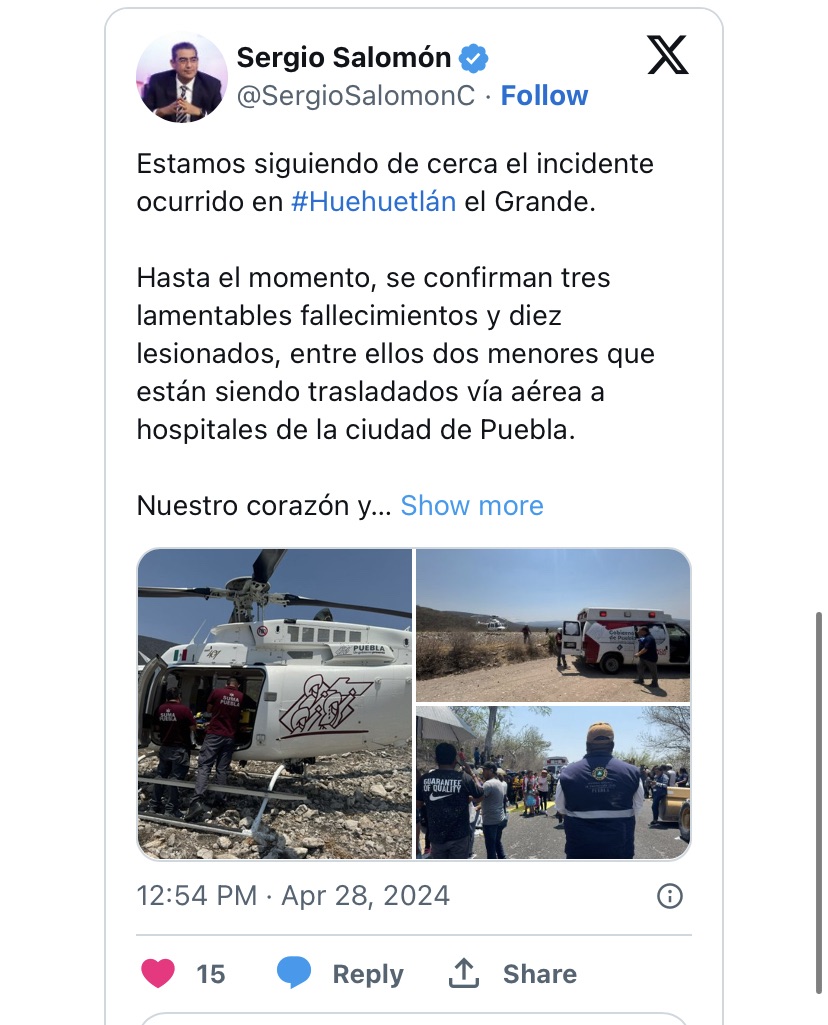Screen dimensions: 828x1025
Task: Like the tweet with the heart icon
Action: pos(159,973)
